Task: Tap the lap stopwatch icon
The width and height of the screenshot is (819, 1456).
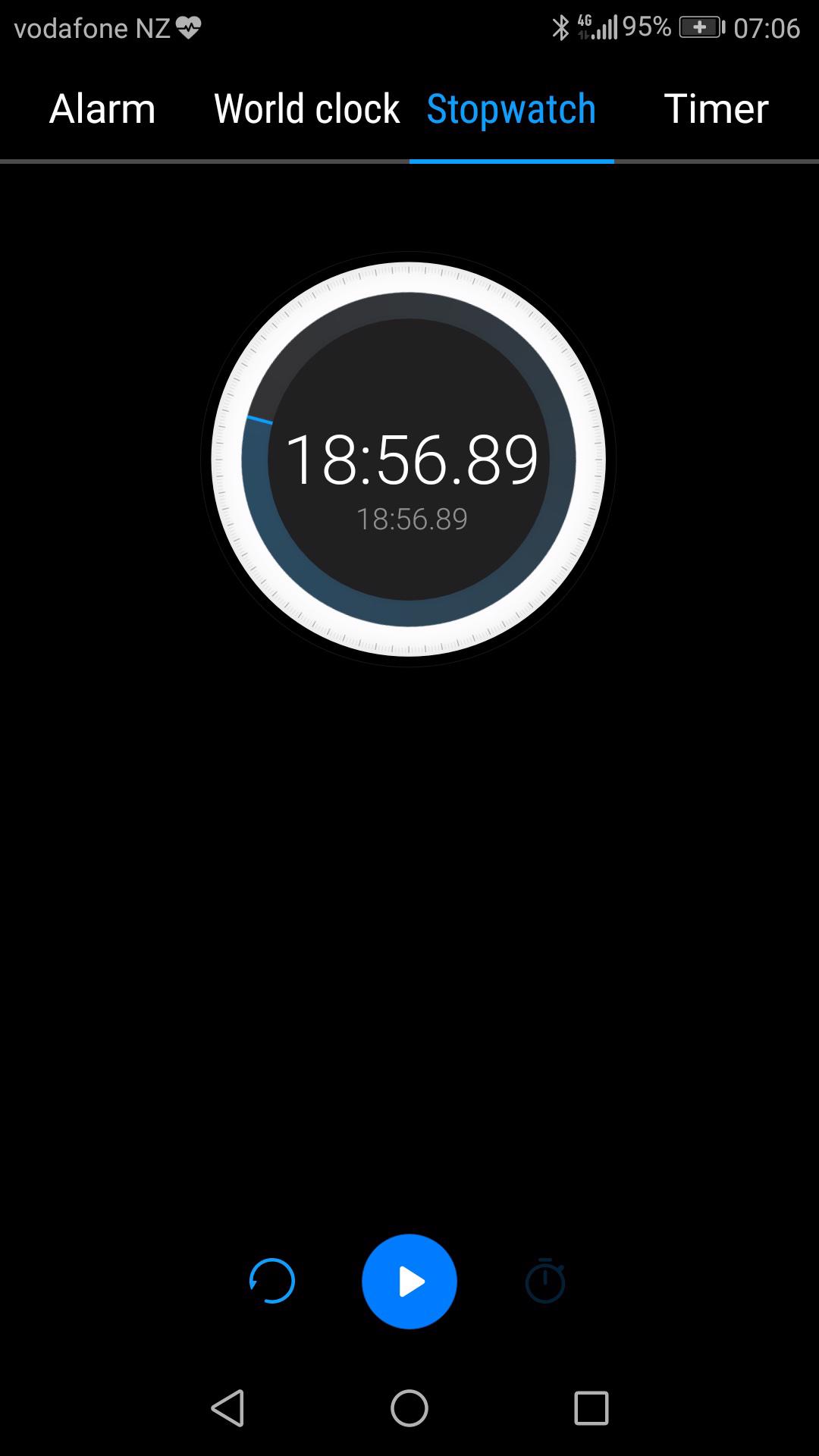Action: (x=545, y=1281)
